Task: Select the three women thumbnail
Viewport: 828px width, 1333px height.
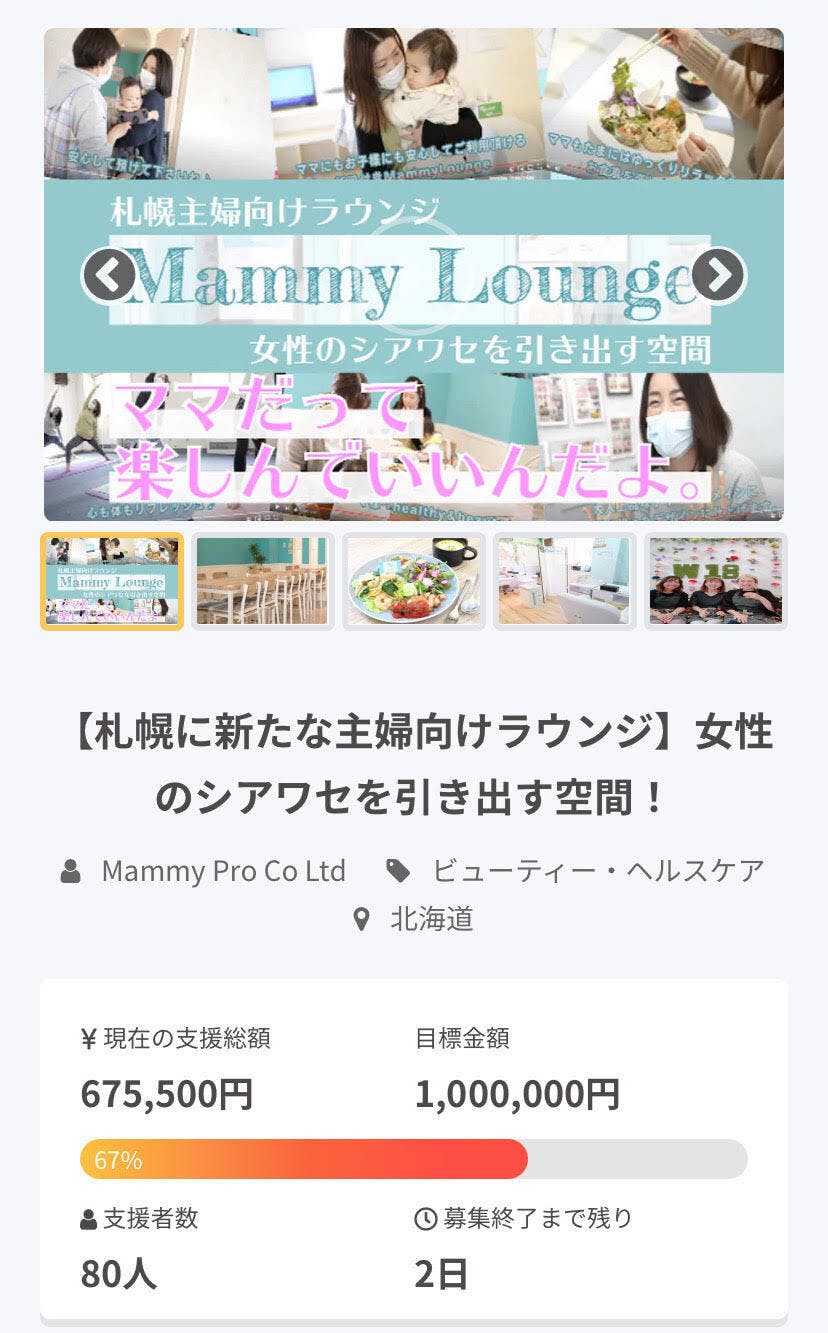Action: [716, 581]
